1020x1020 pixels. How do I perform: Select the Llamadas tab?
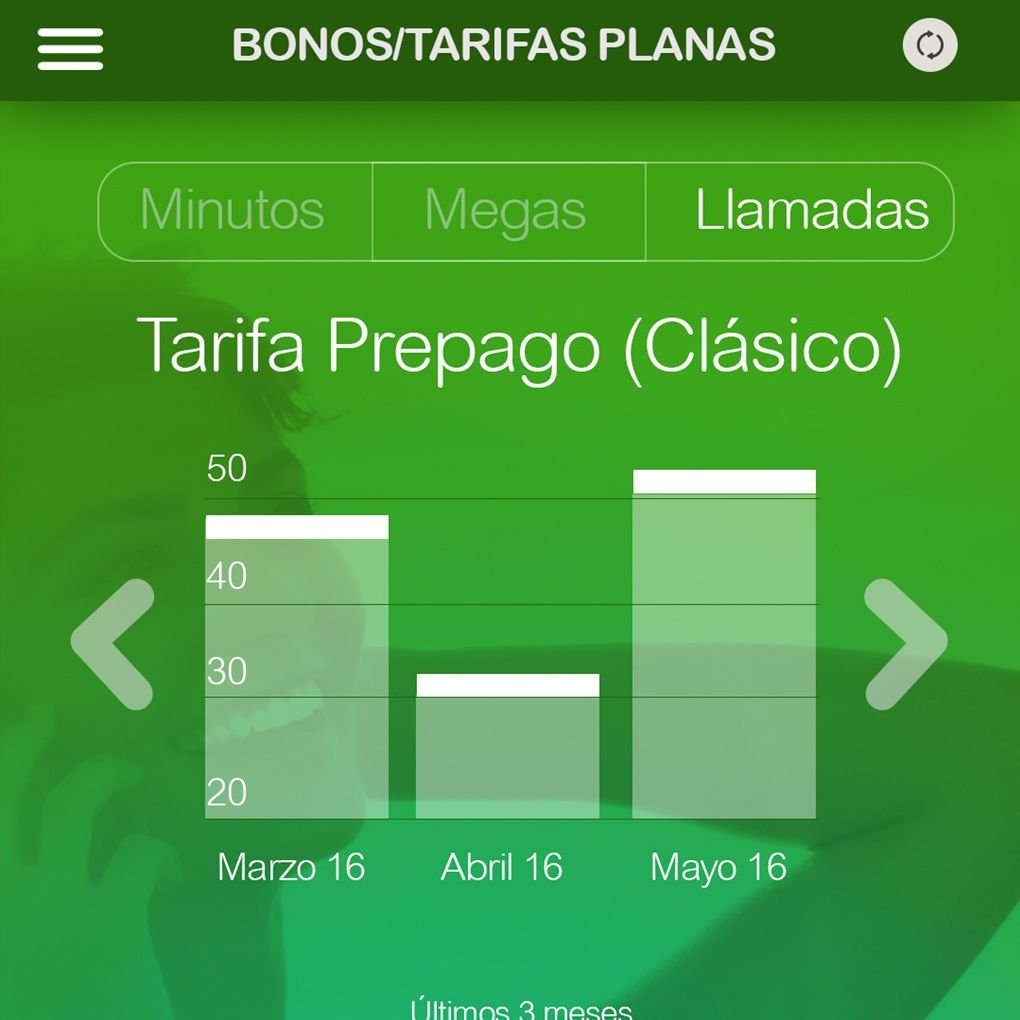(x=811, y=211)
